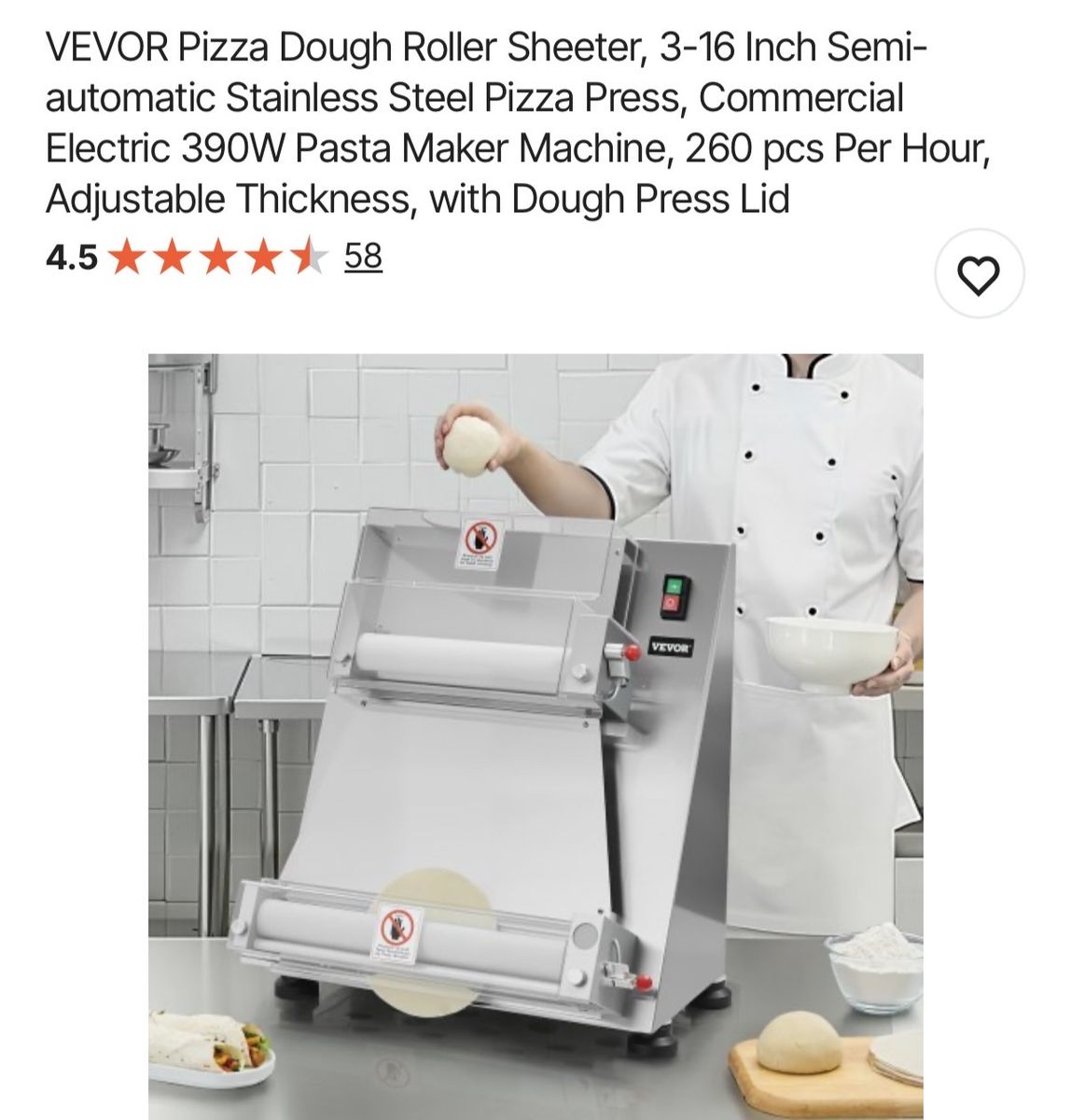Open the 58 customer reviews
The width and height of the screenshot is (1071, 1120).
click(363, 256)
